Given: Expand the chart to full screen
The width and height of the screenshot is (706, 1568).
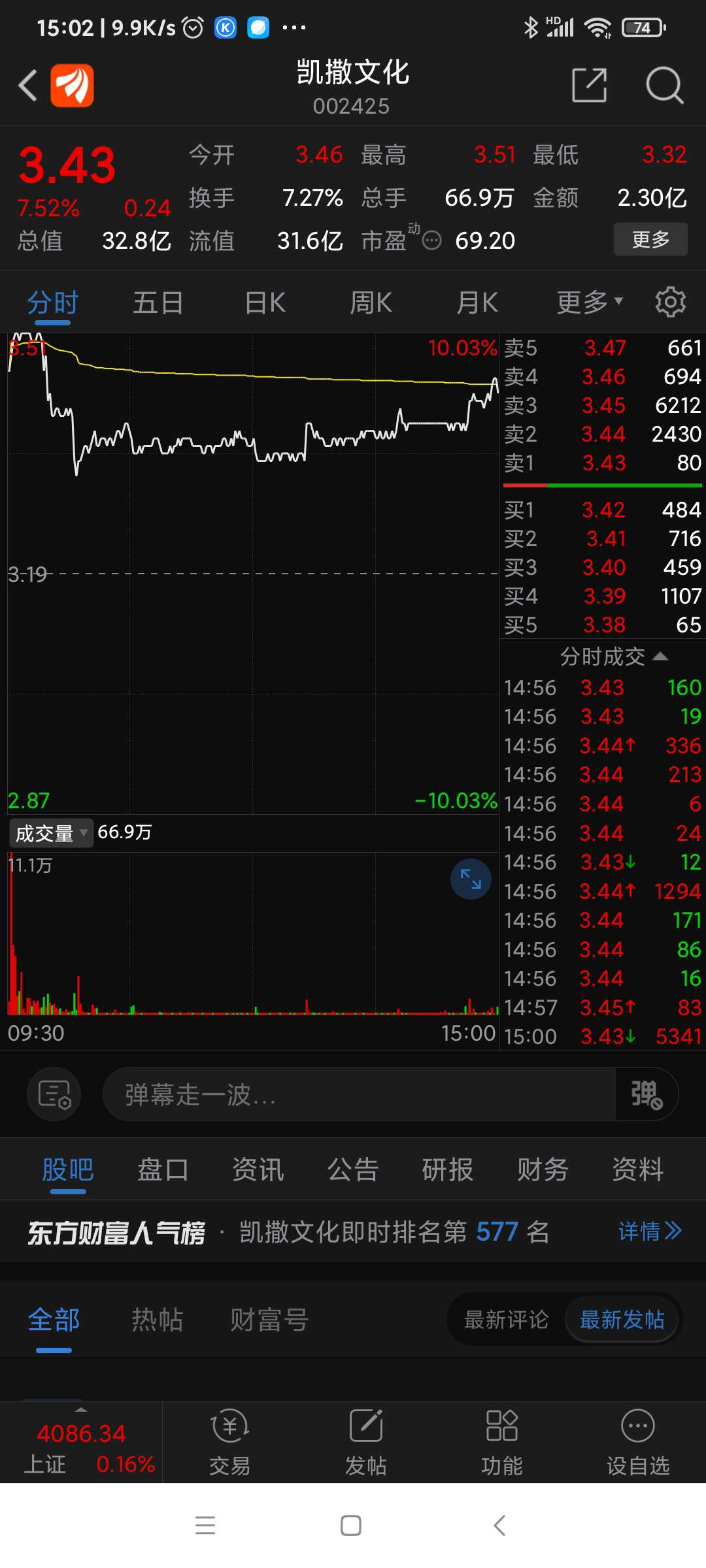Looking at the screenshot, I should tap(471, 879).
